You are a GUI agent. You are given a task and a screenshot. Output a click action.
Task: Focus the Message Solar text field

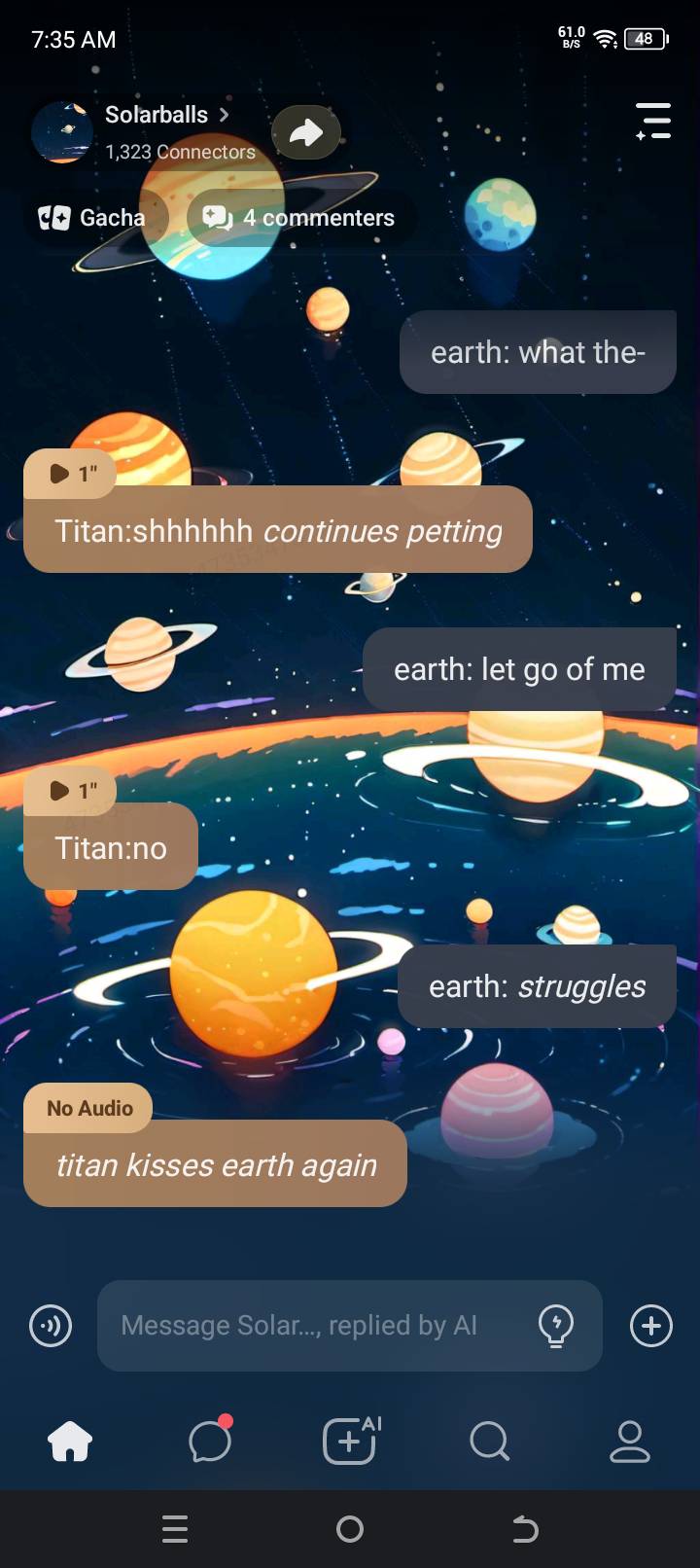[x=311, y=1326]
